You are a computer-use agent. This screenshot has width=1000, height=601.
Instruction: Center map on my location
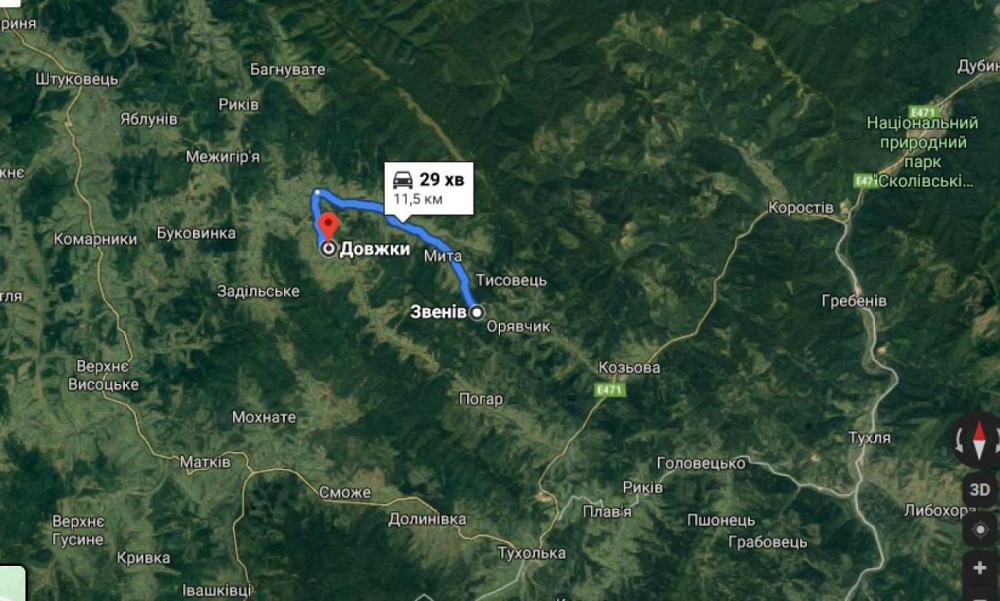click(x=980, y=529)
